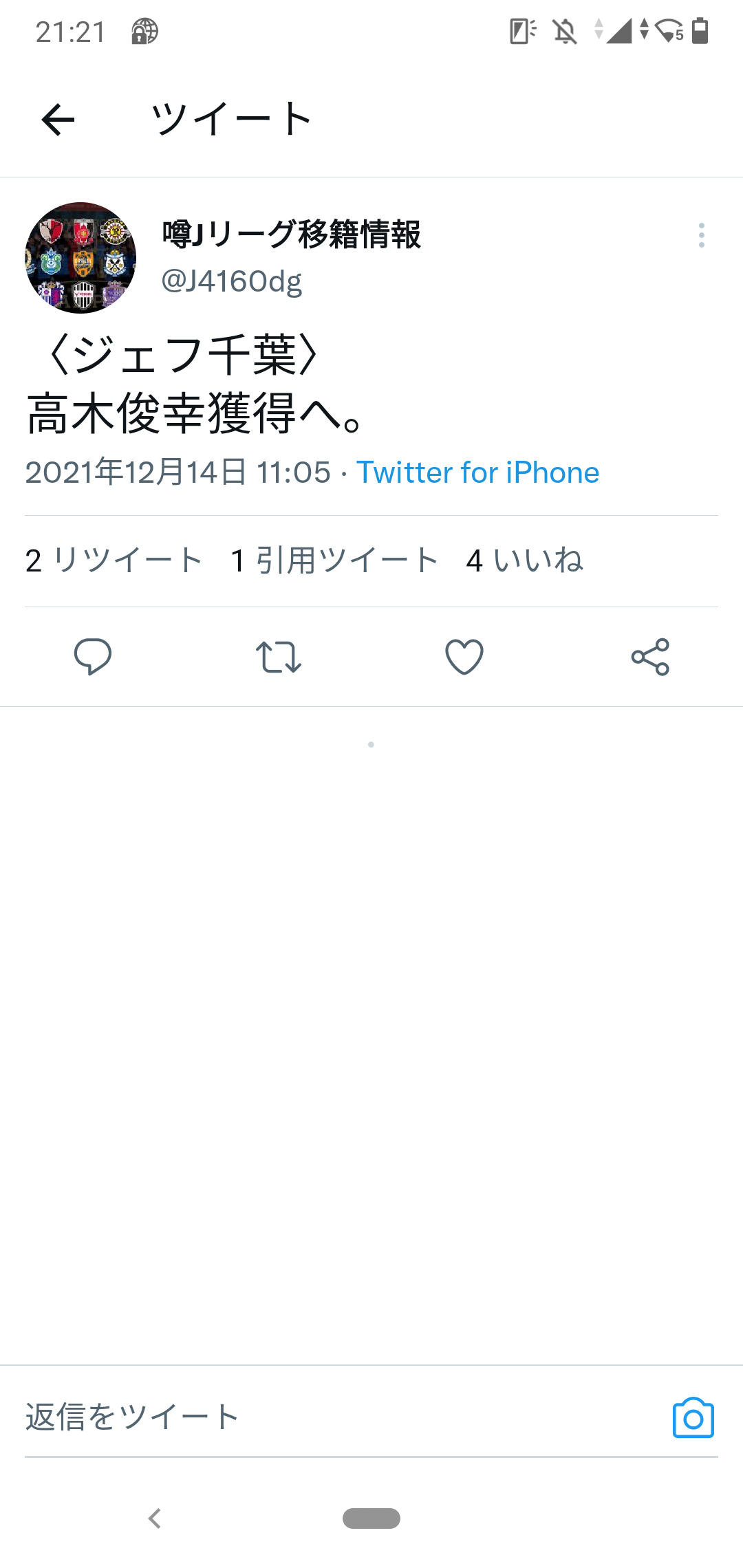Reply to this tweet via the speech bubble

[x=93, y=657]
